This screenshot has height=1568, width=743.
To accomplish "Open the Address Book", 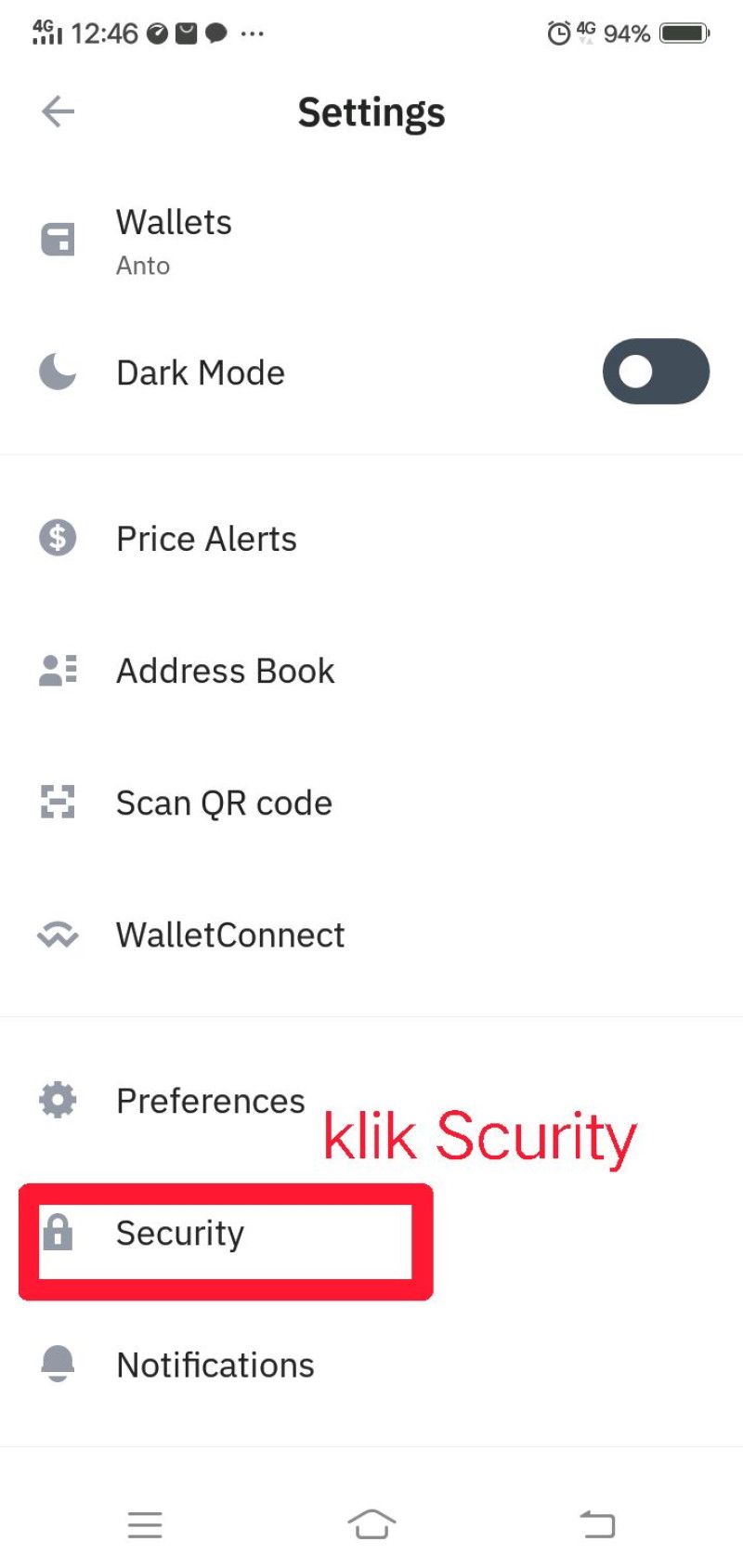I will pos(371,670).
